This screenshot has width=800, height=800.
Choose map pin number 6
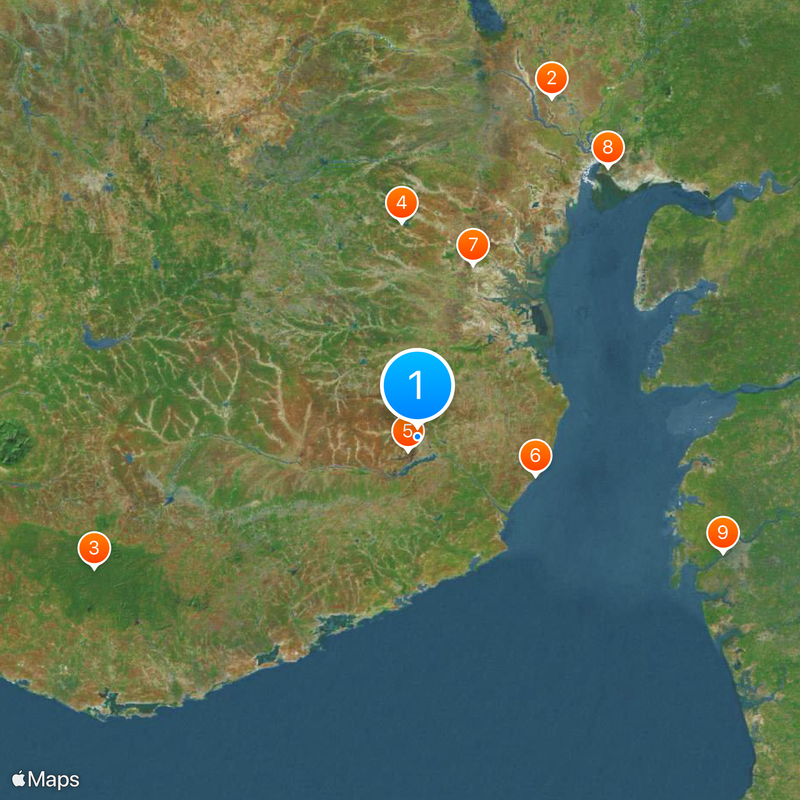[535, 456]
